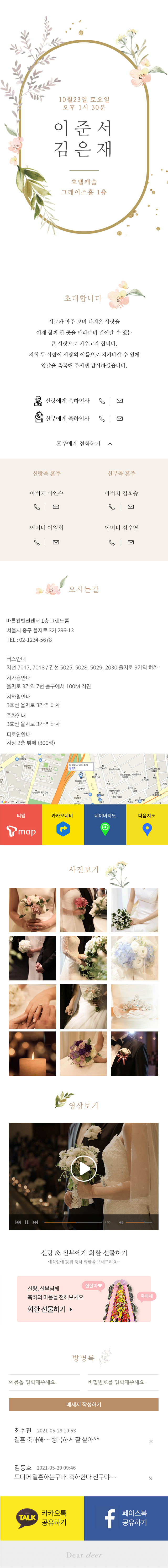Collapse the 혼주에게 전화하기 section
This screenshot has height=1568, width=168.
[110, 444]
